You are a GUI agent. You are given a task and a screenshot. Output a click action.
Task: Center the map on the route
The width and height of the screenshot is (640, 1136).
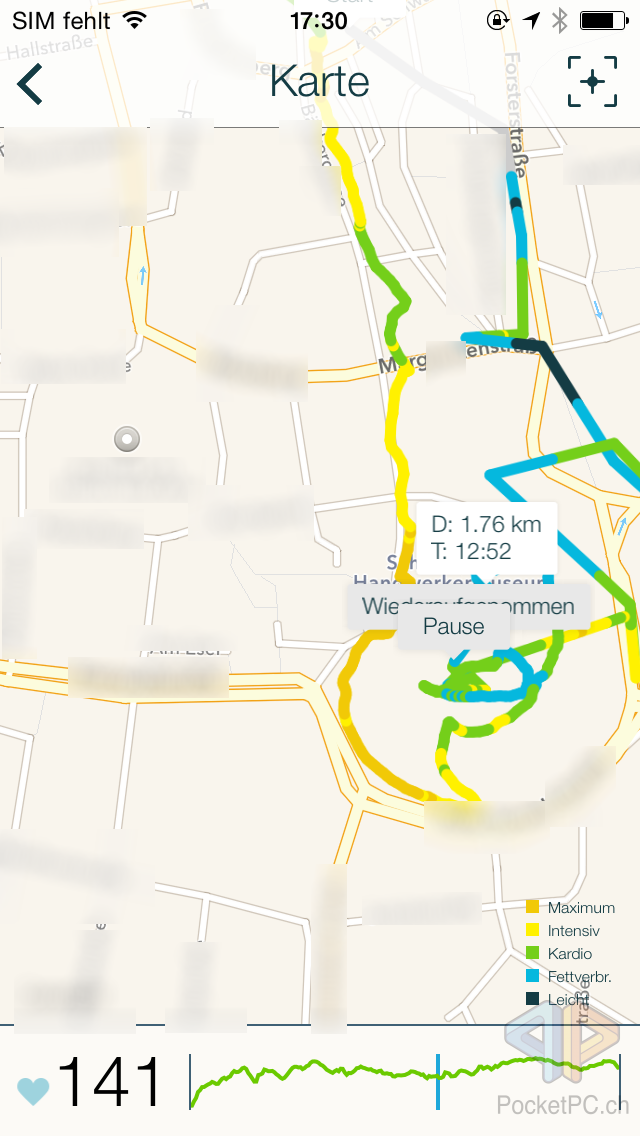pos(592,82)
